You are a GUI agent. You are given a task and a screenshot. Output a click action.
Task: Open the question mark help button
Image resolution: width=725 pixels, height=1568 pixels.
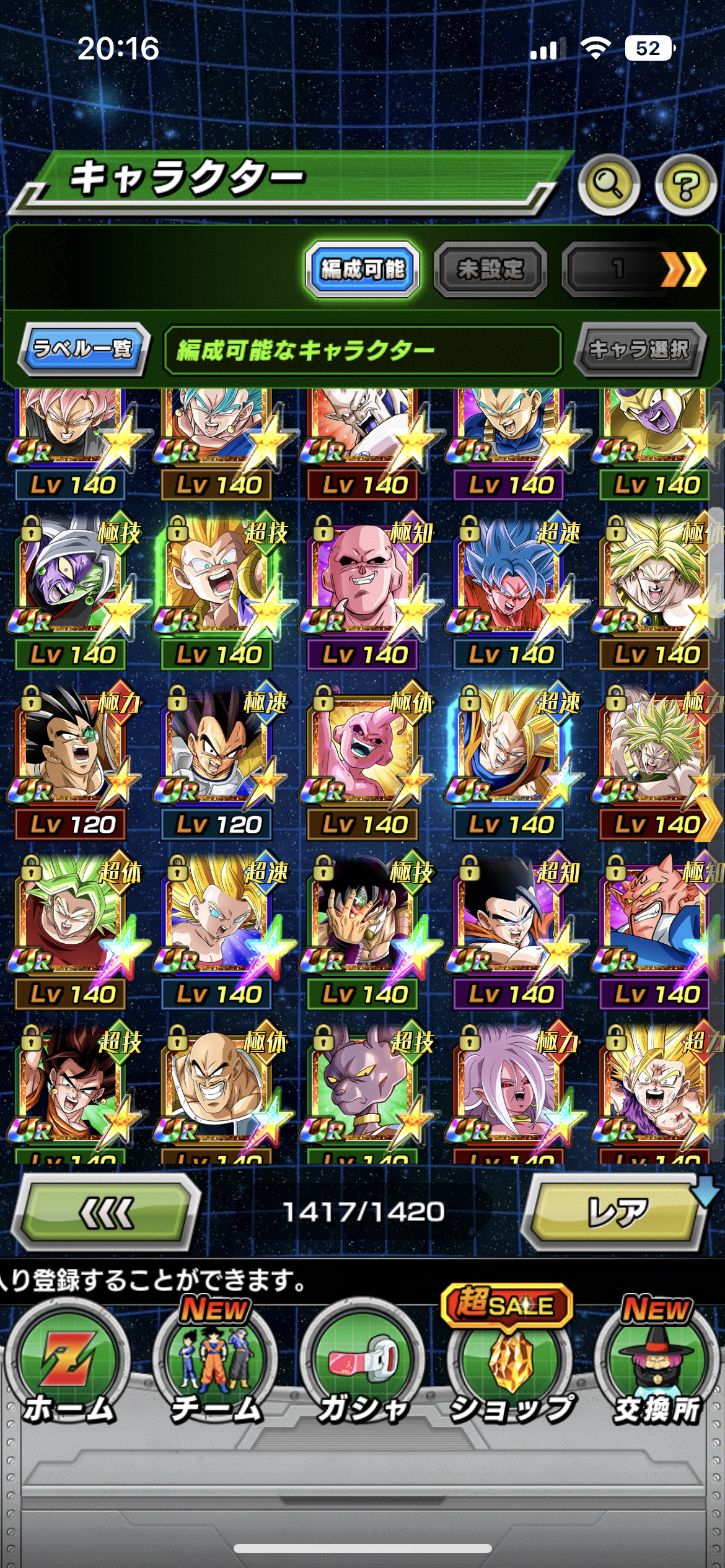pyautogui.click(x=685, y=185)
